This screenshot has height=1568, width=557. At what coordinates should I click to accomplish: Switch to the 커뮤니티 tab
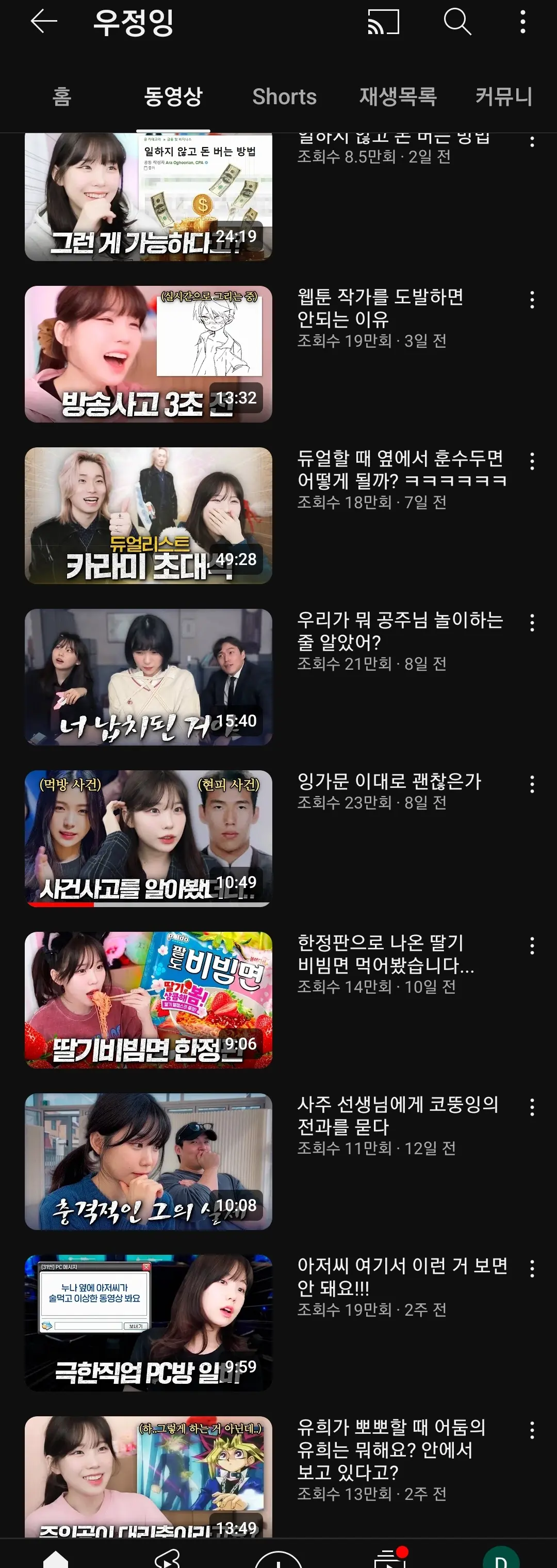pyautogui.click(x=504, y=97)
